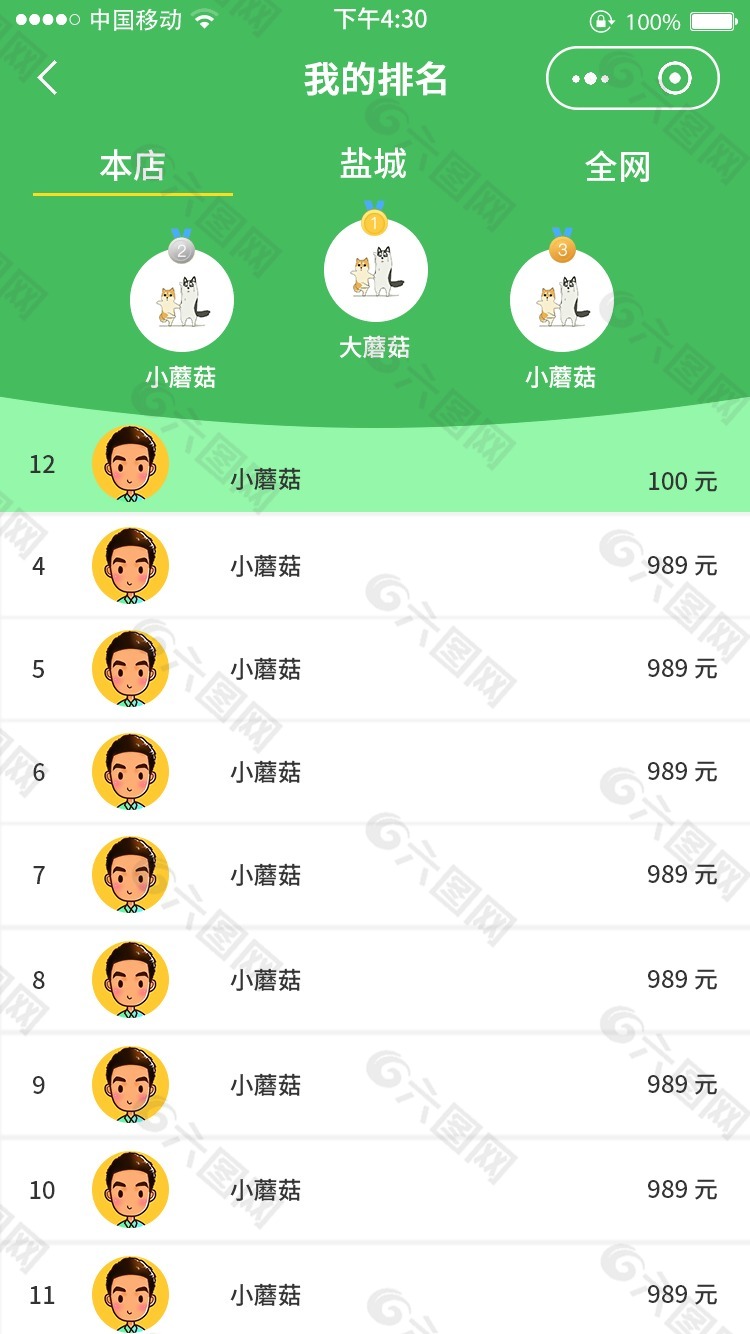This screenshot has height=1334, width=750.
Task: Select the highlighted rank 12 row
Action: point(375,464)
